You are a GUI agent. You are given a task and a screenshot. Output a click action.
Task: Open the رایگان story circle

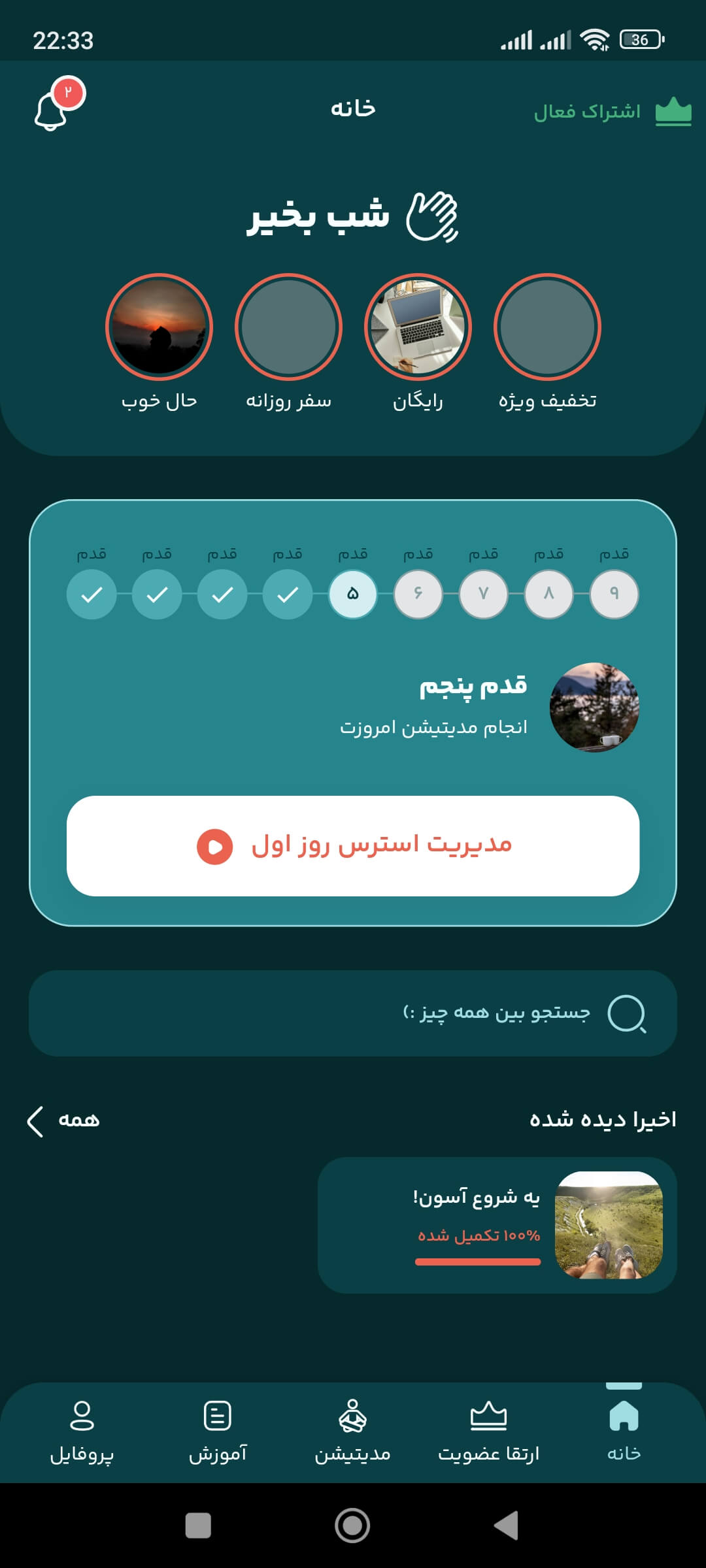[x=418, y=327]
